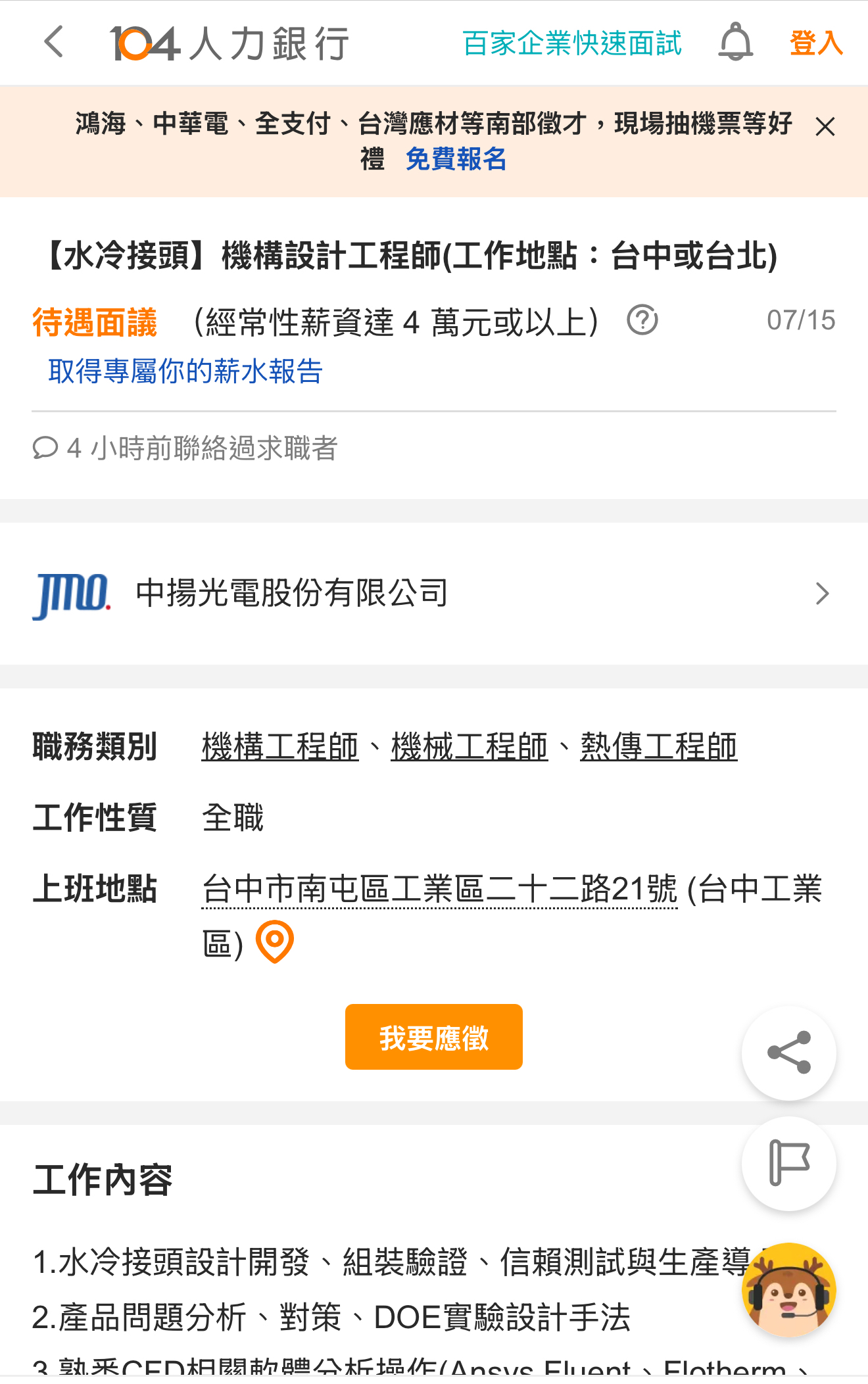
Task: Show salary info help question mark
Action: coord(642,321)
